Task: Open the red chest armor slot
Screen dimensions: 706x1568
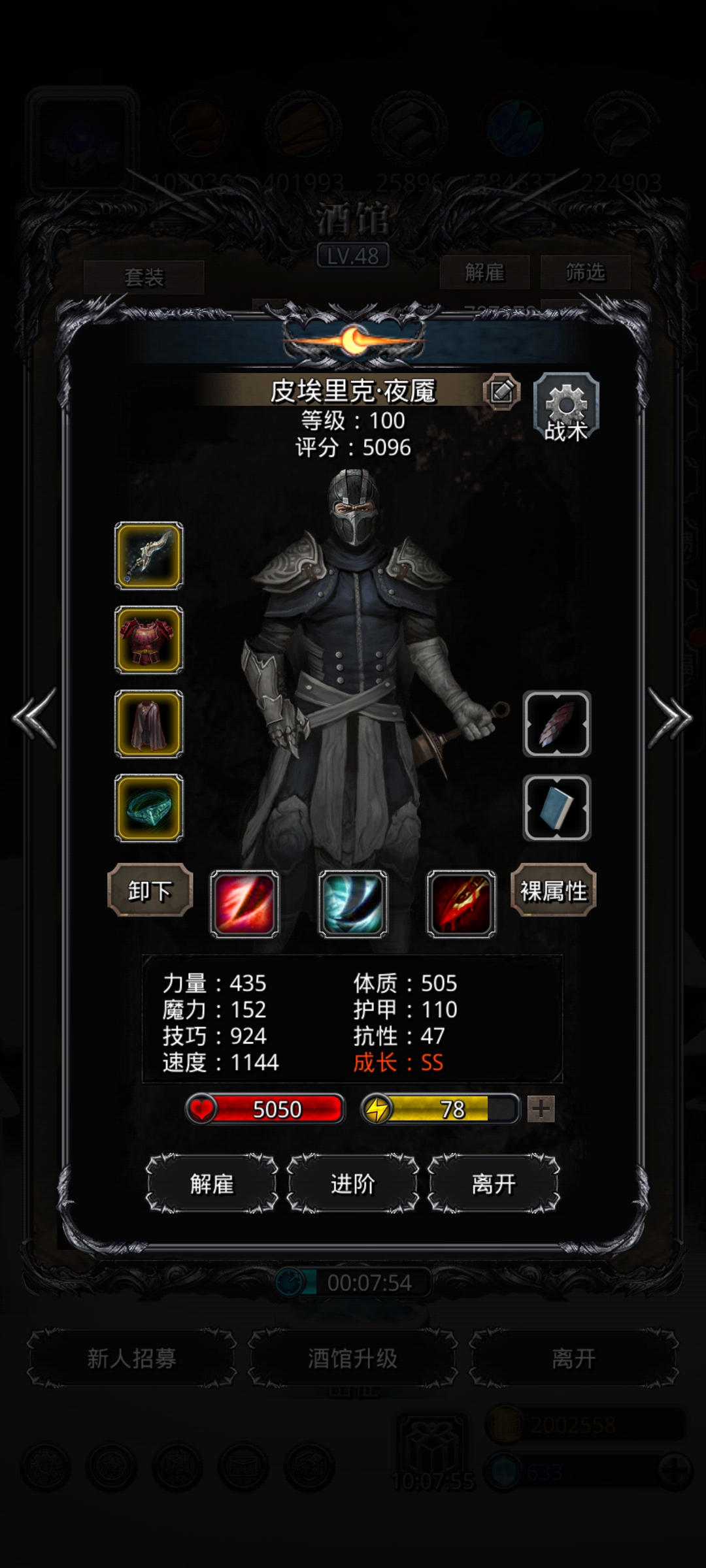Action: (x=149, y=640)
